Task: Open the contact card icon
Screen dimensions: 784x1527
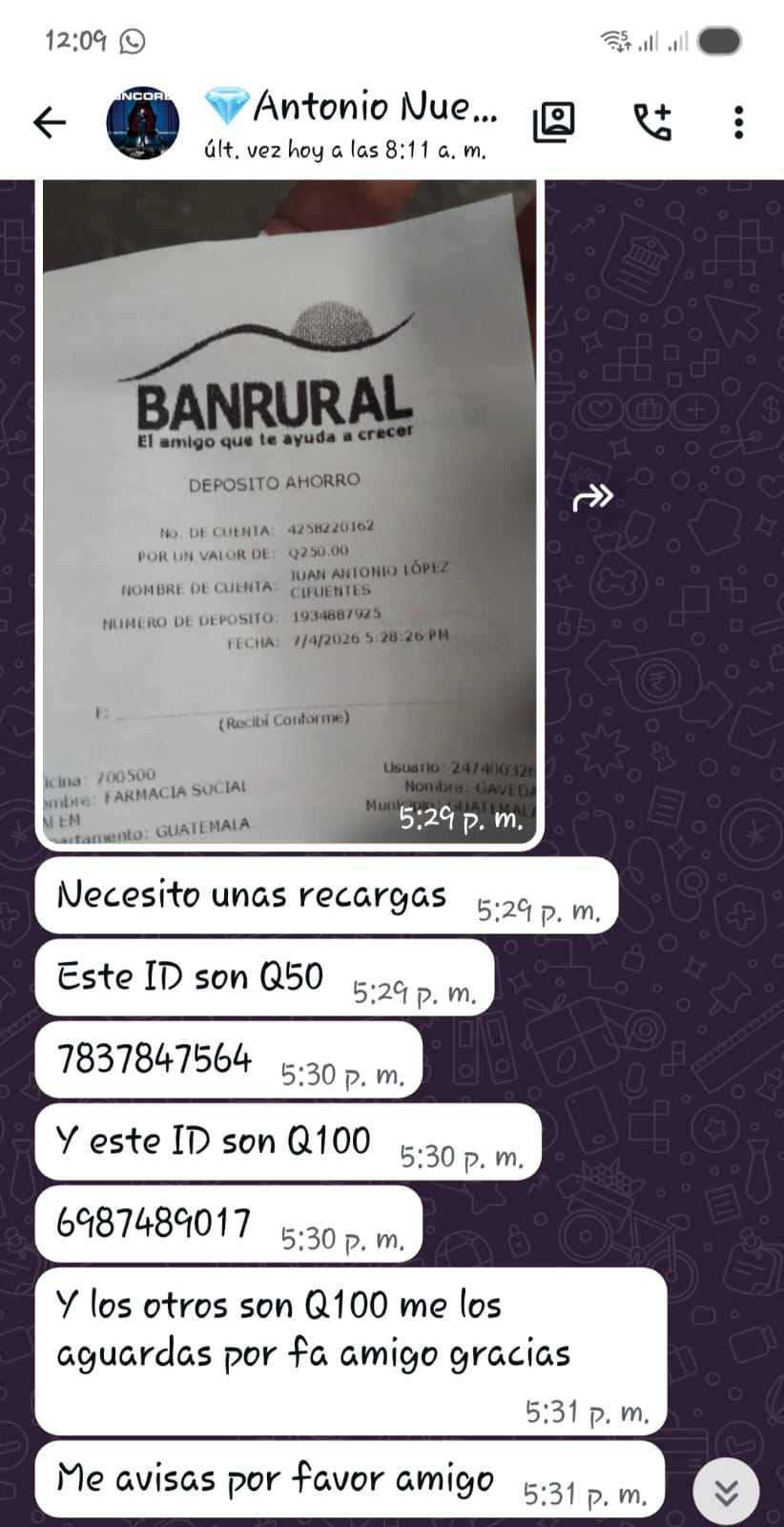Action: [x=554, y=122]
